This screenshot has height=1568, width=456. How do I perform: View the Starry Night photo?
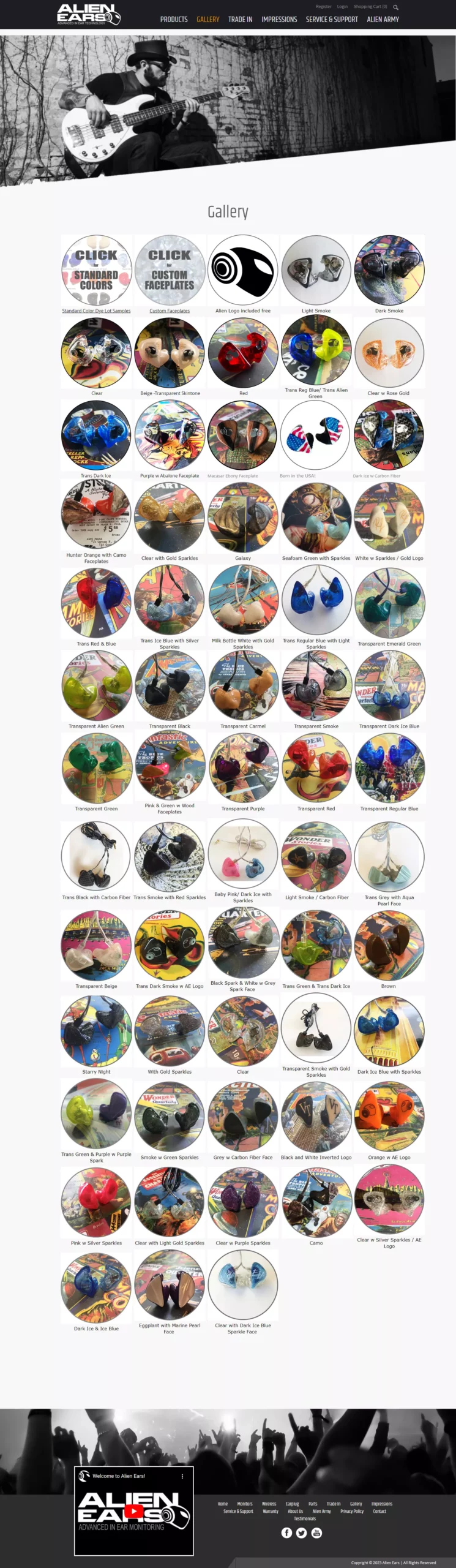(96, 1031)
